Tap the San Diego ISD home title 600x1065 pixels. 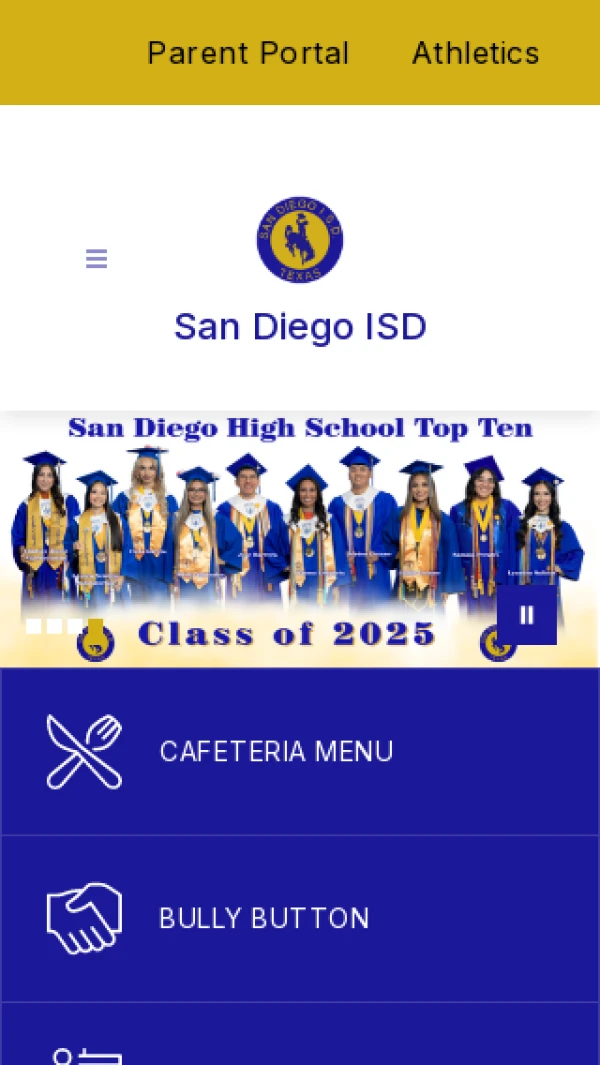(x=300, y=327)
